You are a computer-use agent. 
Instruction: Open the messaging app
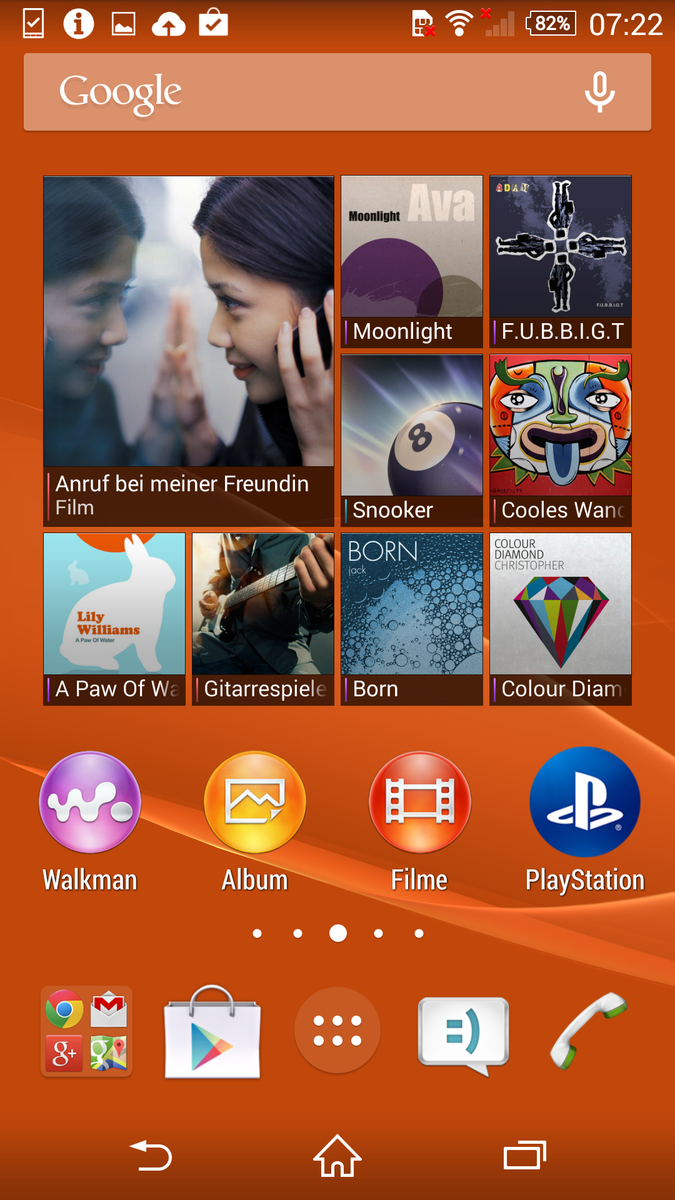click(462, 1032)
